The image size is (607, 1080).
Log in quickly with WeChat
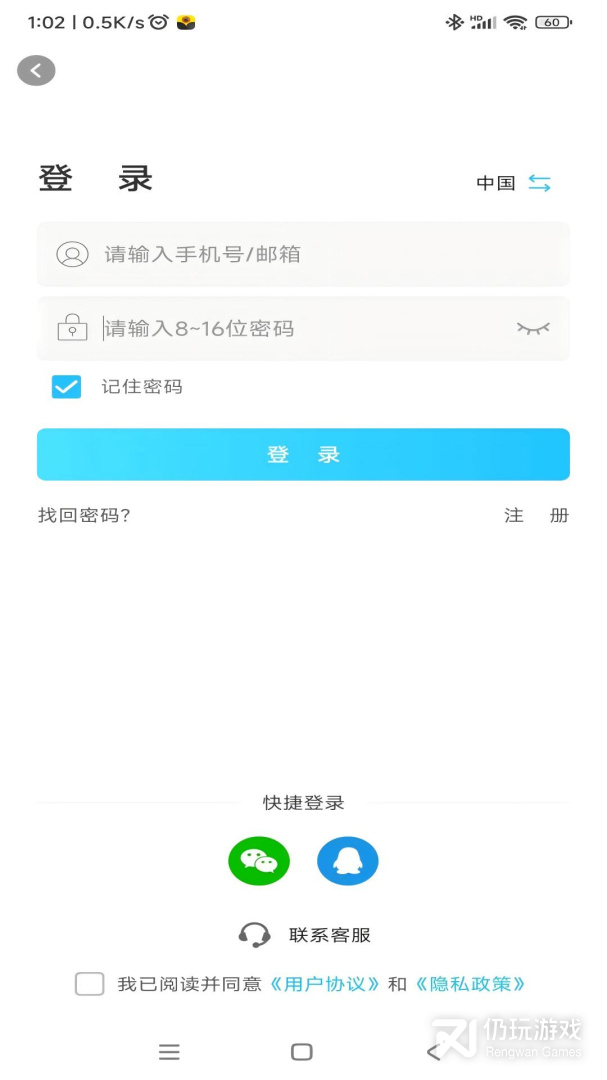click(259, 861)
